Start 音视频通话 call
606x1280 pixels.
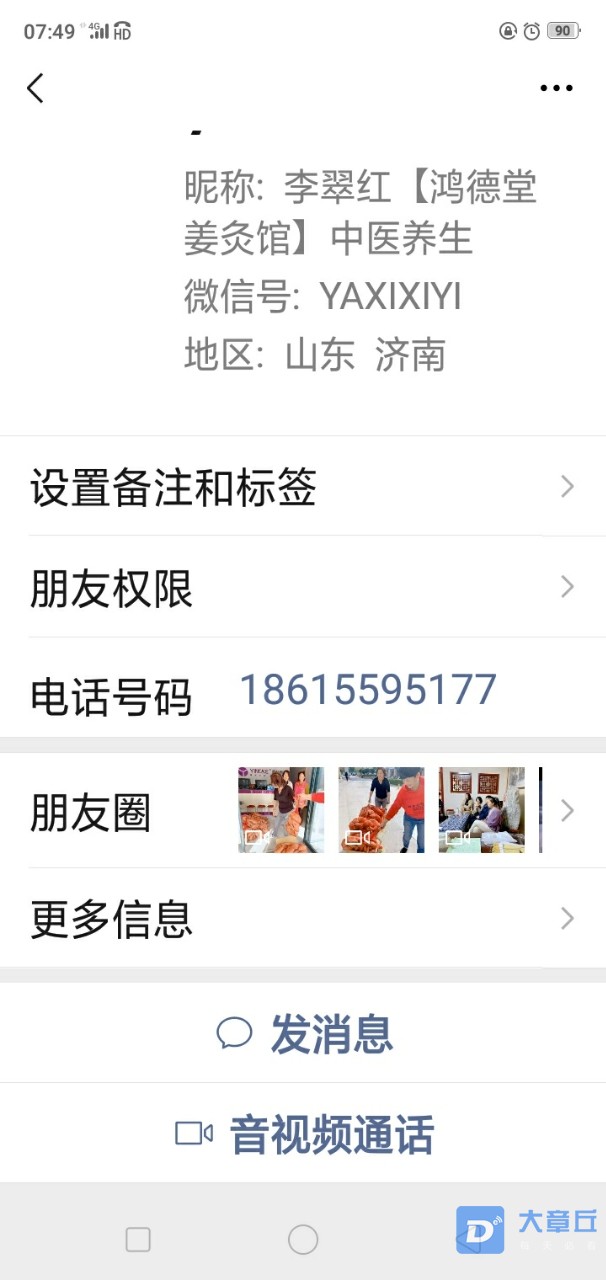click(304, 1134)
